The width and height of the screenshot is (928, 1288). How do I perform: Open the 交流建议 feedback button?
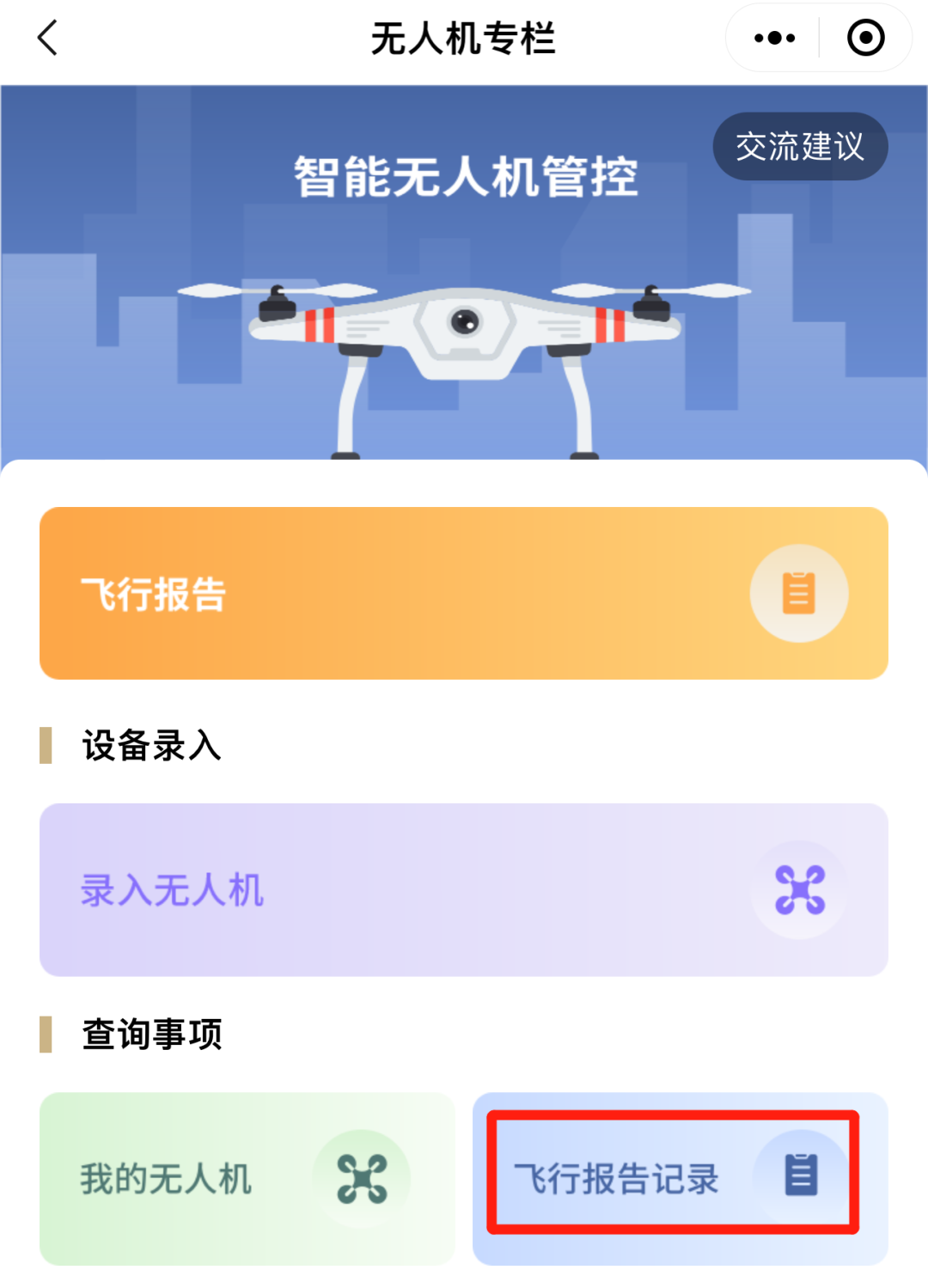click(799, 147)
